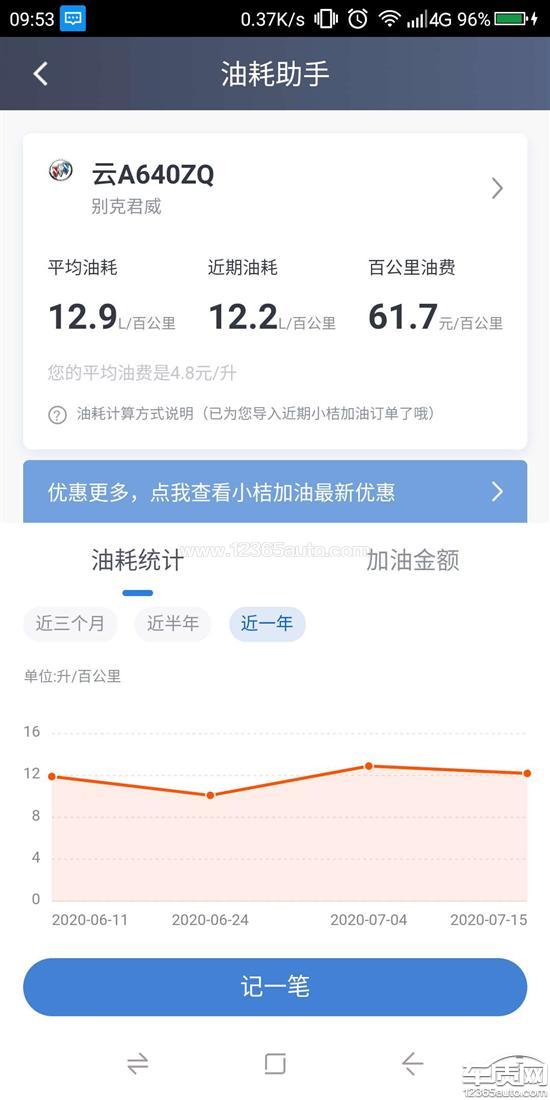Go back using the top-left arrow
The height and width of the screenshot is (1100, 550).
pos(40,74)
